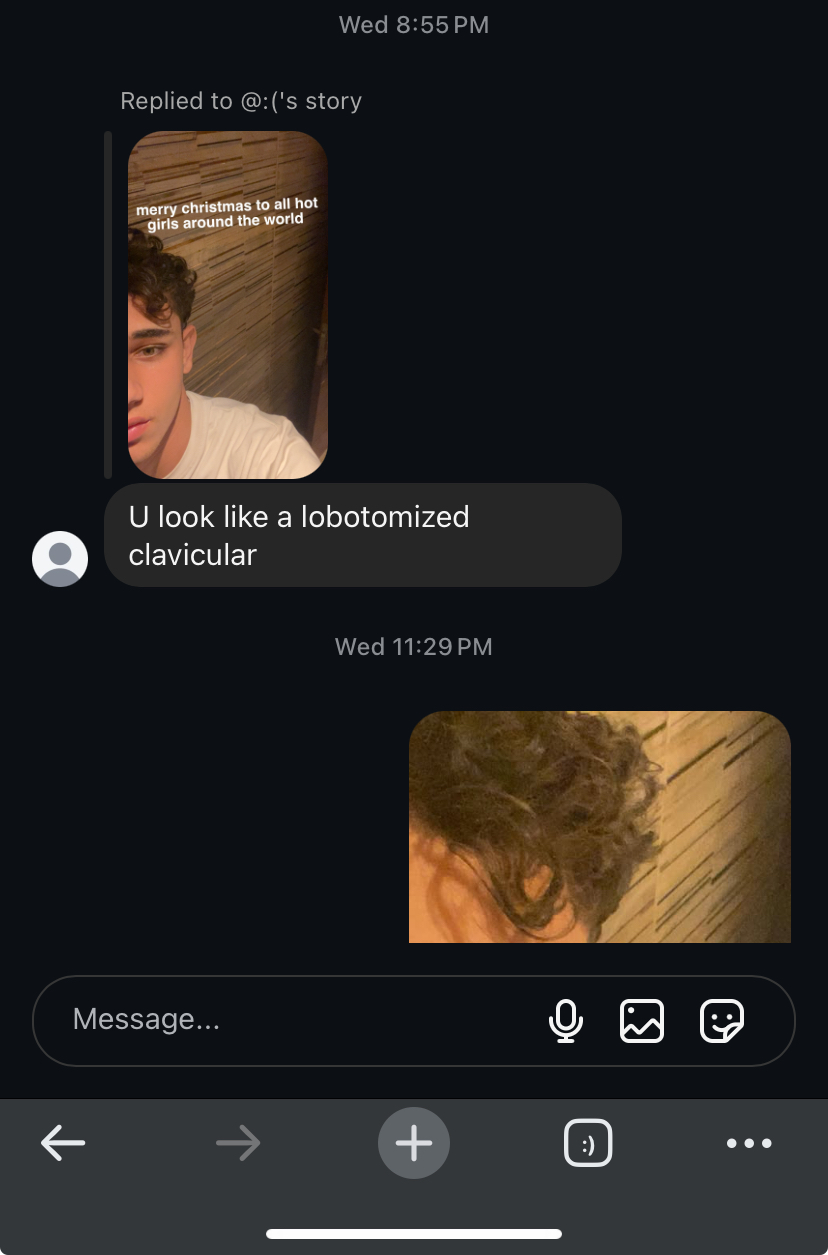Open the sent photo in chat
Screen dimensions: 828x1255
click(x=600, y=826)
